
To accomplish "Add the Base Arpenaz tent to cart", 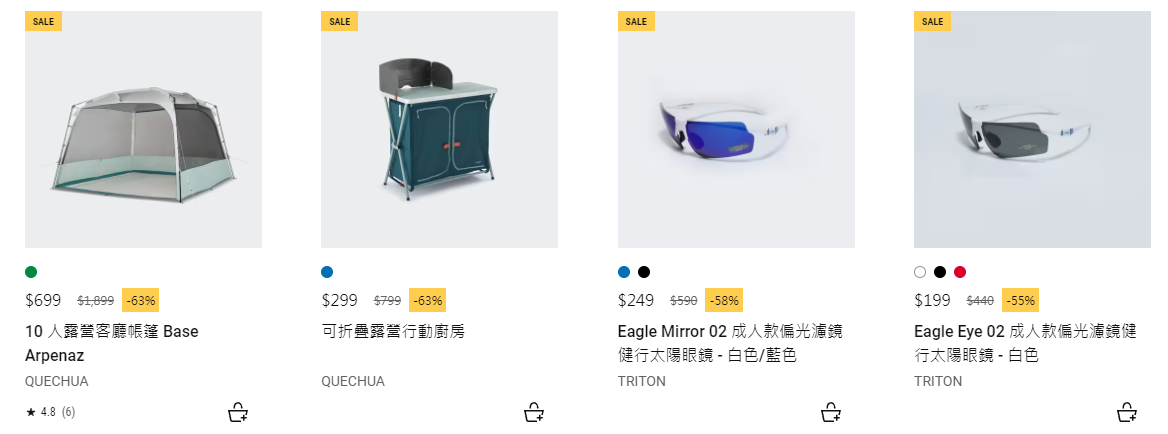I will [x=237, y=412].
